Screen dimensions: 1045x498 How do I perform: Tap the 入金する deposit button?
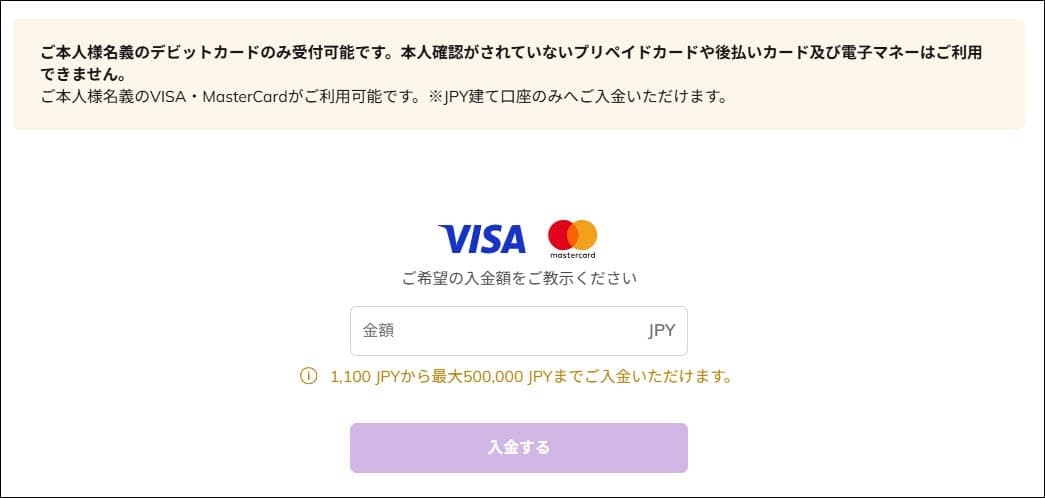(518, 447)
